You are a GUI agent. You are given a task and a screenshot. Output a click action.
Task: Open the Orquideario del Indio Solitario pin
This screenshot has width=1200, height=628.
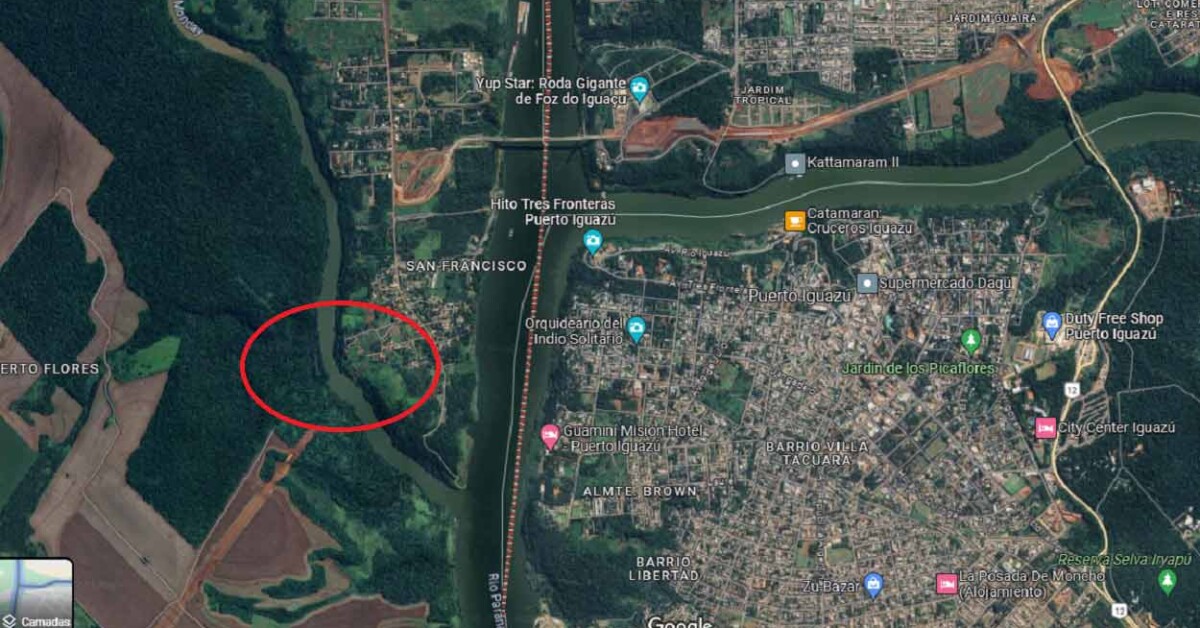click(x=636, y=327)
